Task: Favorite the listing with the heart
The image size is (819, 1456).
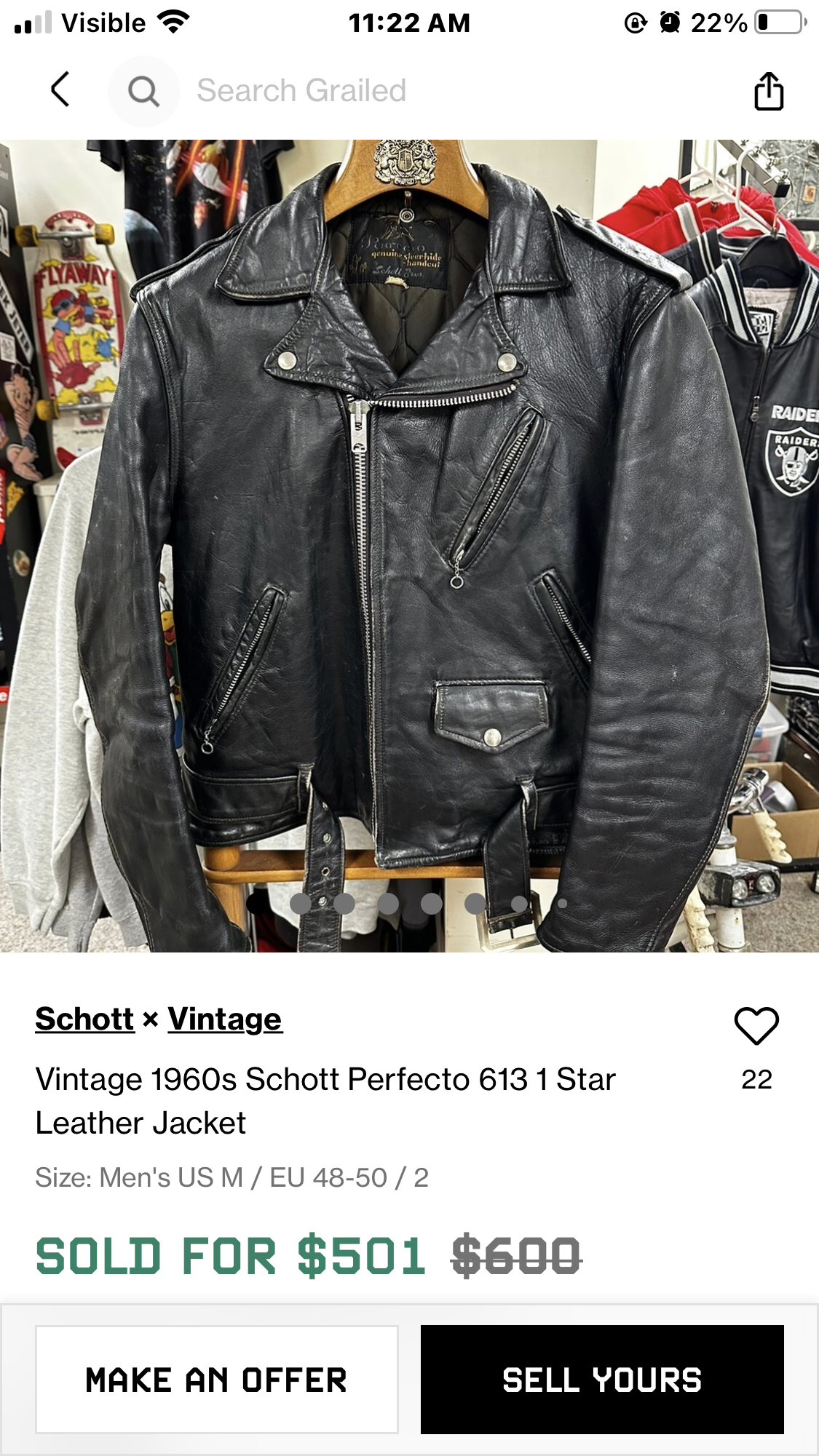Action: point(756,1026)
